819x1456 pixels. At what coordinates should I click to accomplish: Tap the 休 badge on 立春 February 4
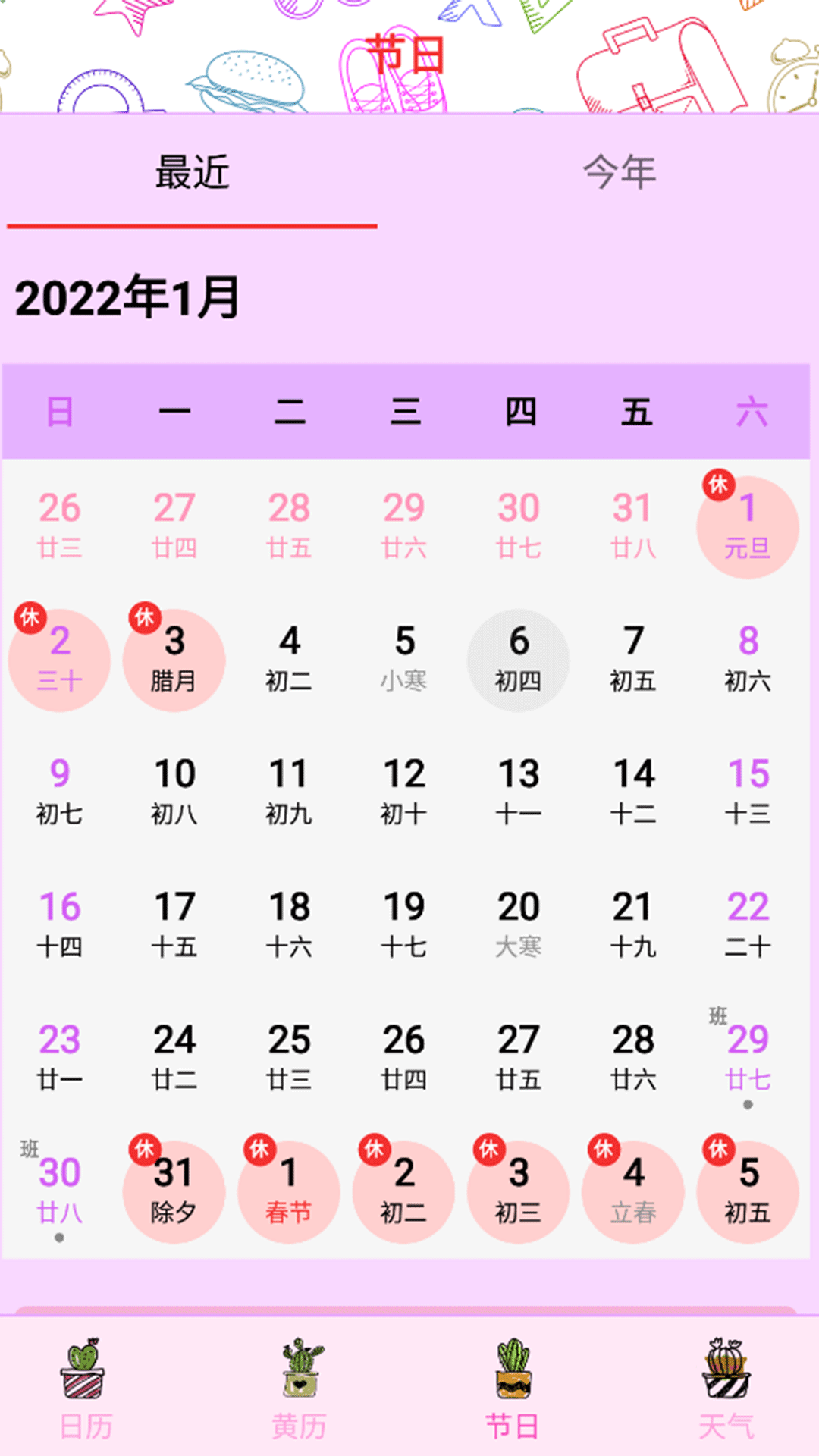click(x=604, y=1147)
